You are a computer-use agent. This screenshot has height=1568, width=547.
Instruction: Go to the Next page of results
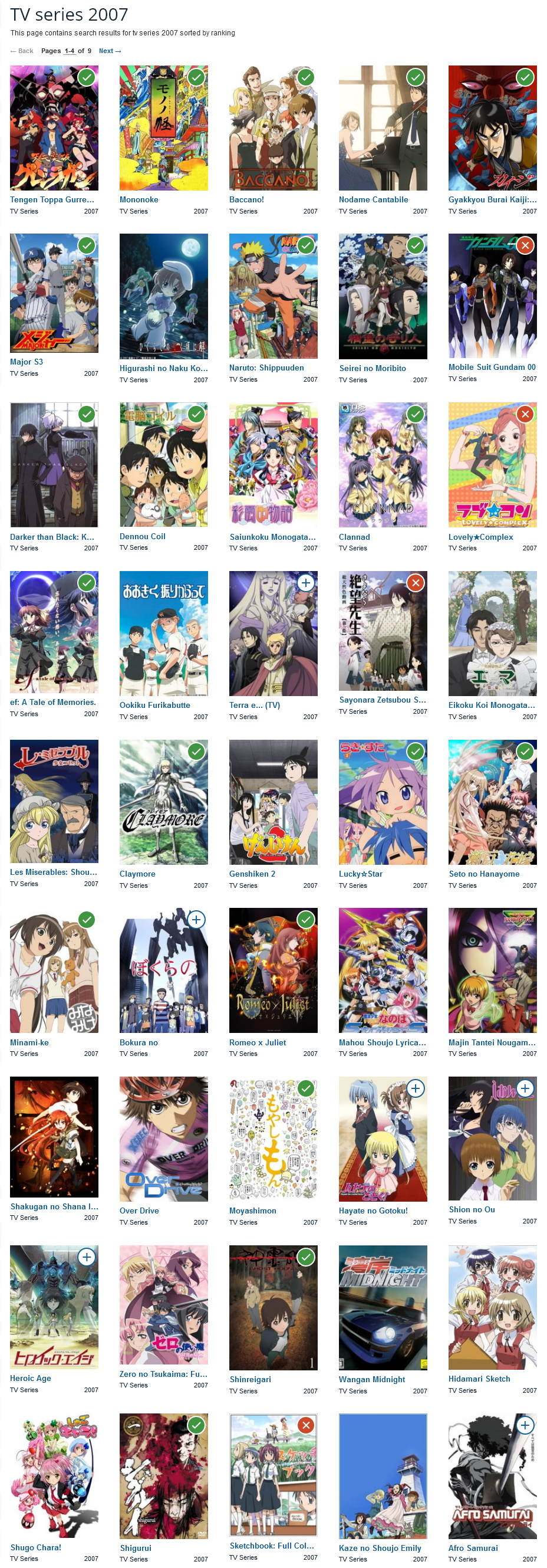point(110,51)
